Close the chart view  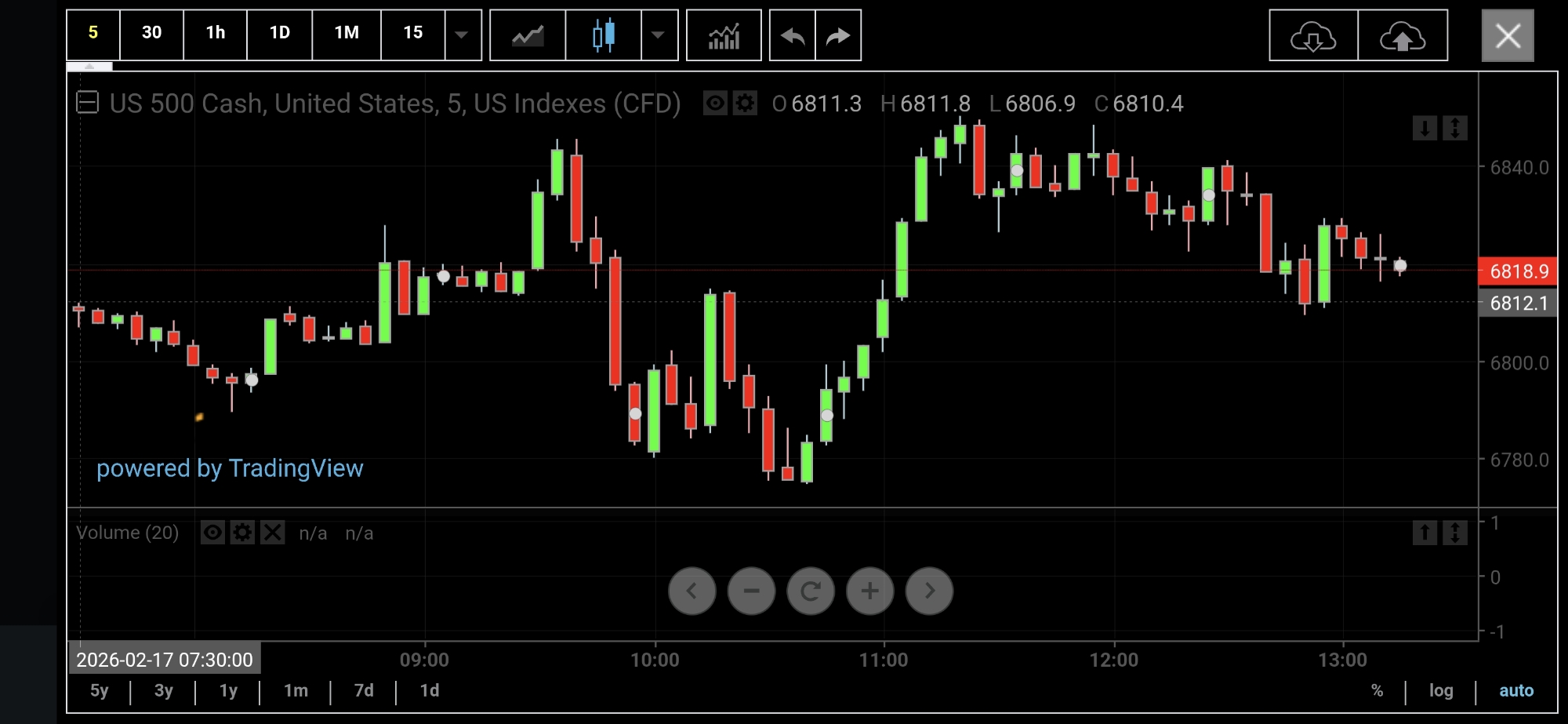[x=1508, y=35]
